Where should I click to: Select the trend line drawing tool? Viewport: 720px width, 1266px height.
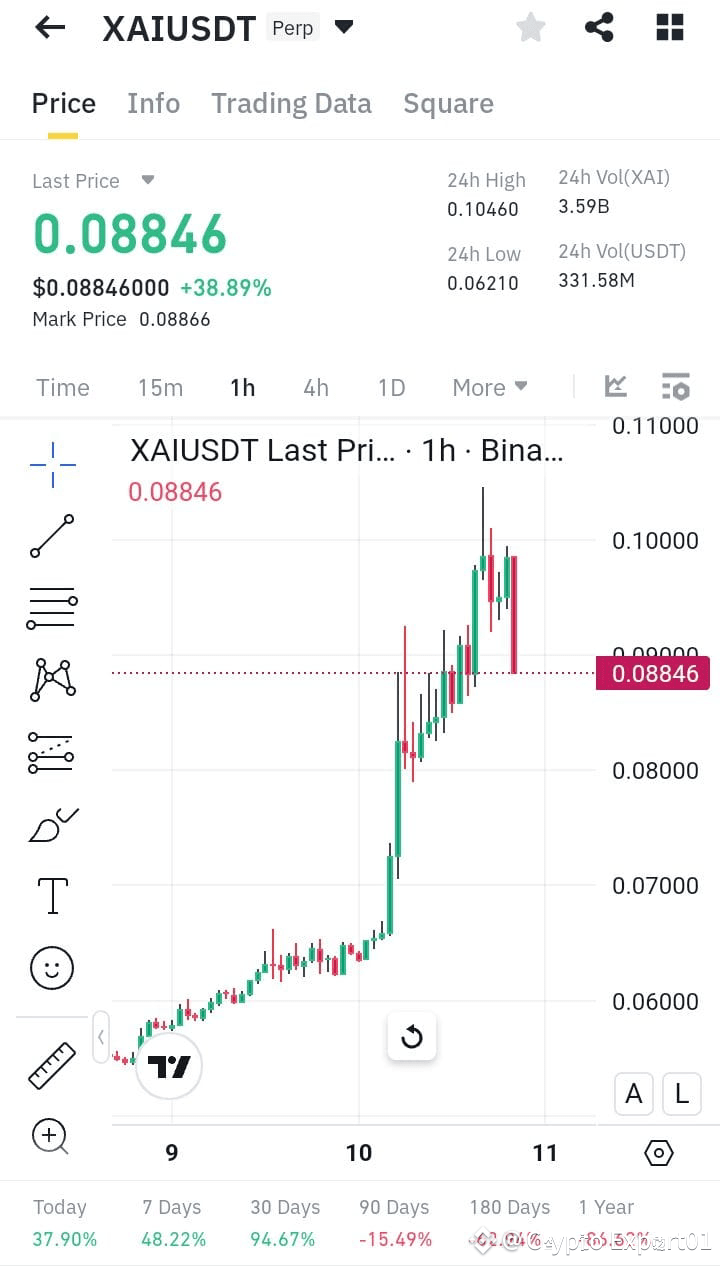pos(52,536)
